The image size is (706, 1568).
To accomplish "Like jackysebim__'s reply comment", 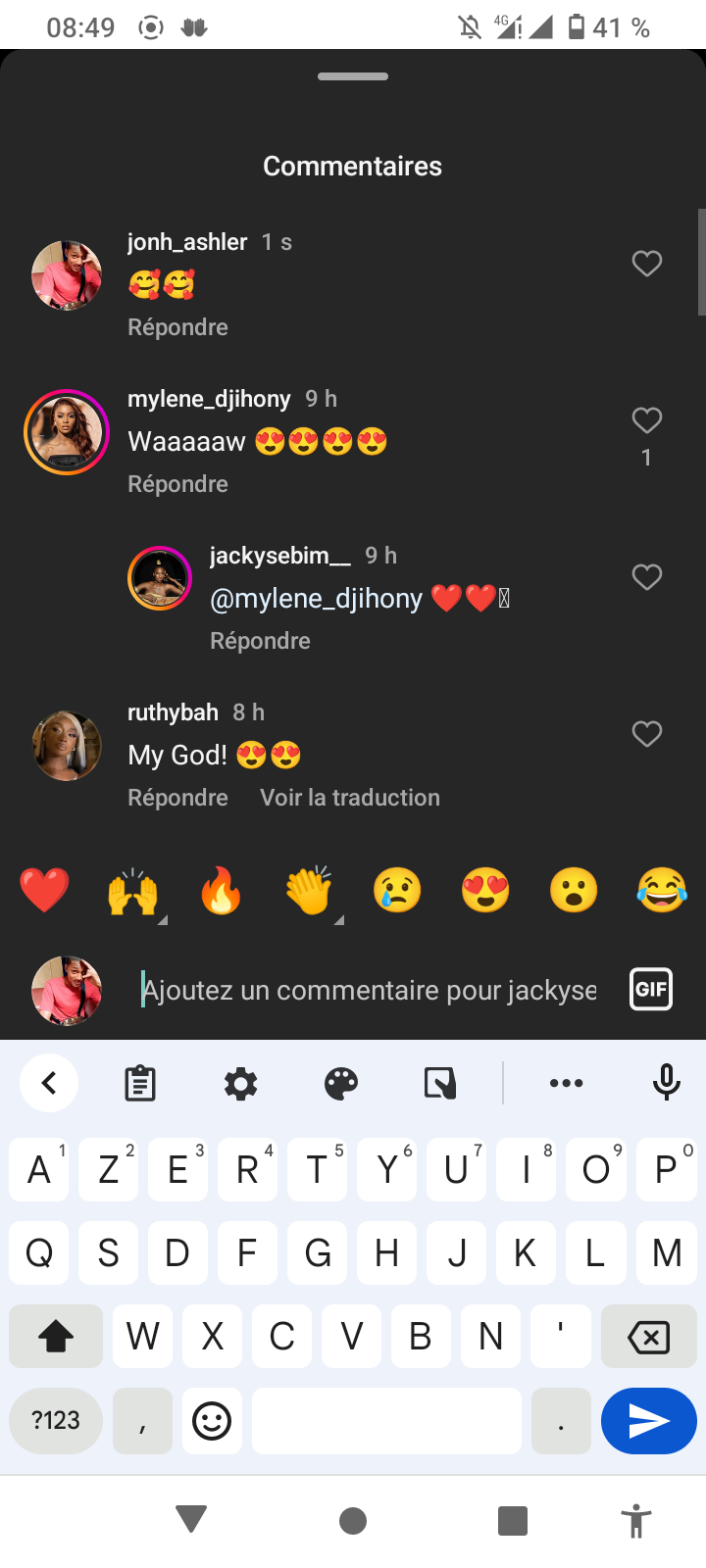I will click(x=647, y=577).
